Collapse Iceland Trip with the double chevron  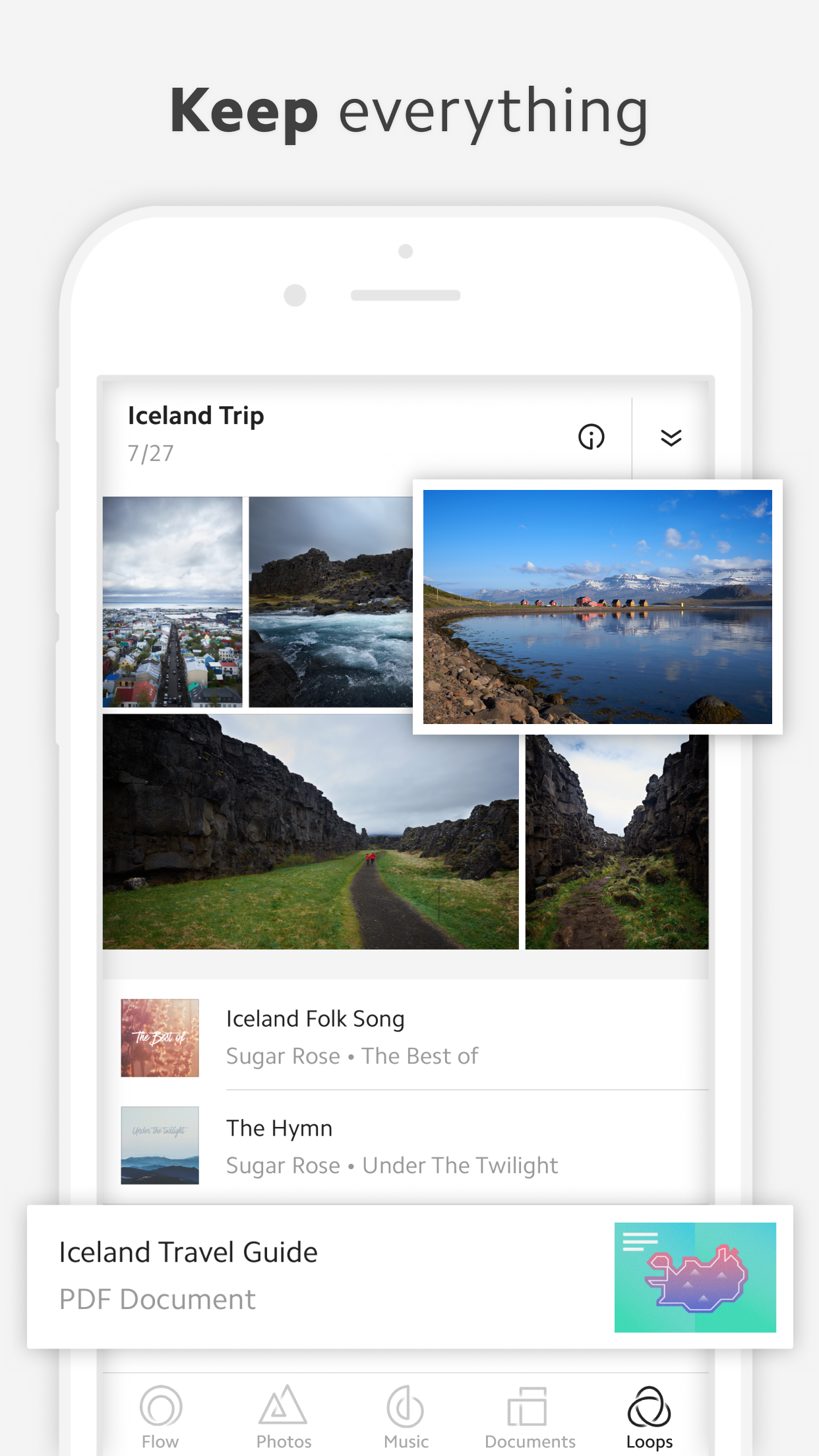tap(671, 437)
